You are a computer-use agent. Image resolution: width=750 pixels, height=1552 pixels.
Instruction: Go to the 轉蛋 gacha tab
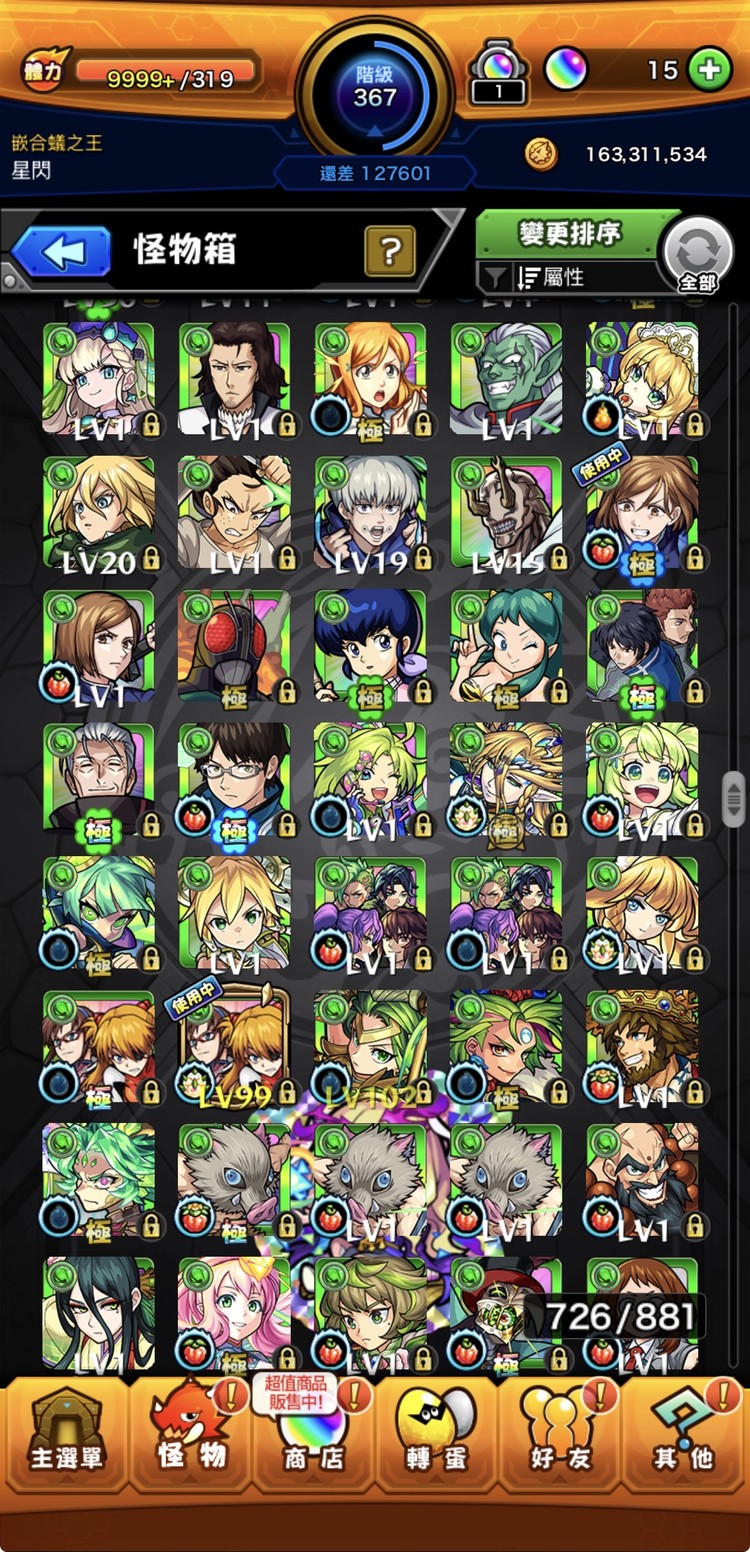(436, 1428)
